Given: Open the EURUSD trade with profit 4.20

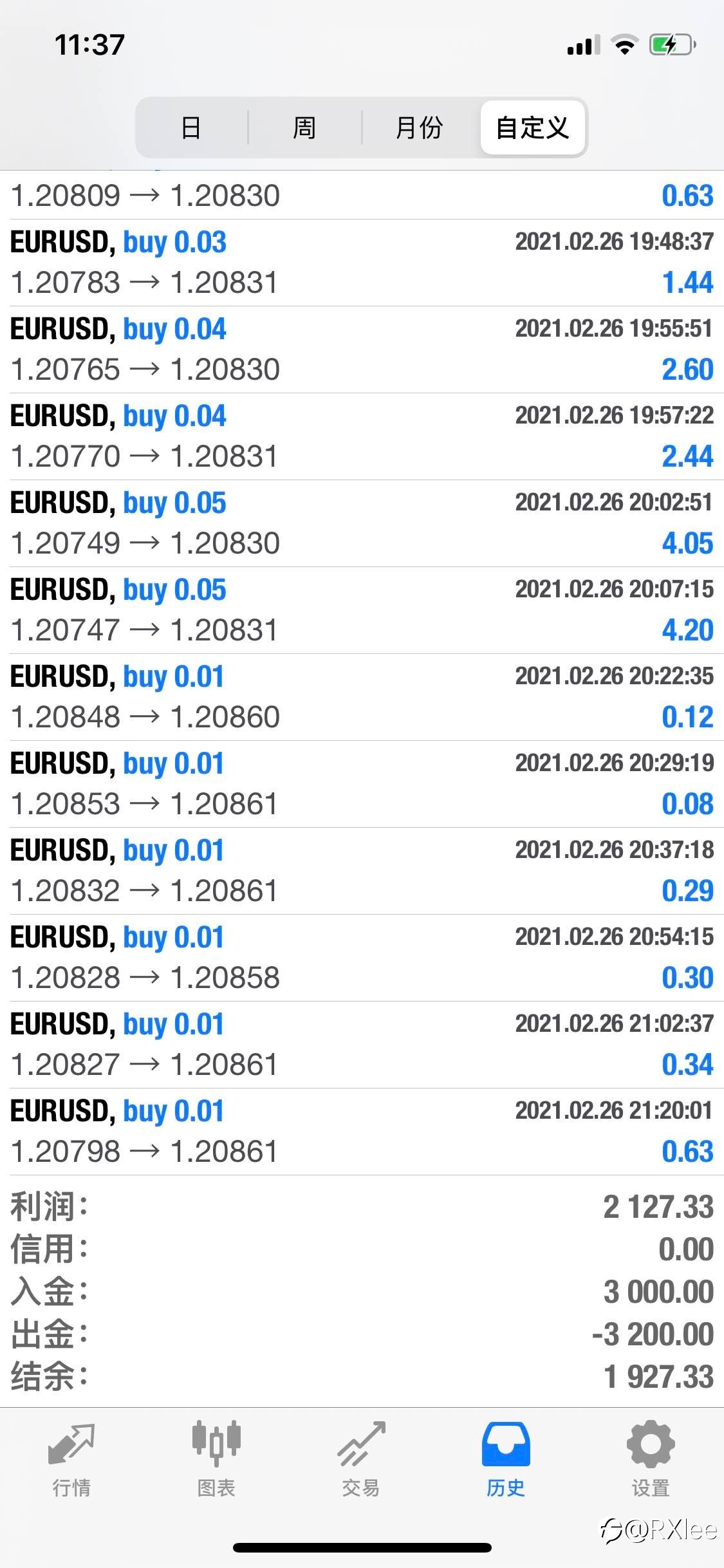Looking at the screenshot, I should click(x=362, y=610).
